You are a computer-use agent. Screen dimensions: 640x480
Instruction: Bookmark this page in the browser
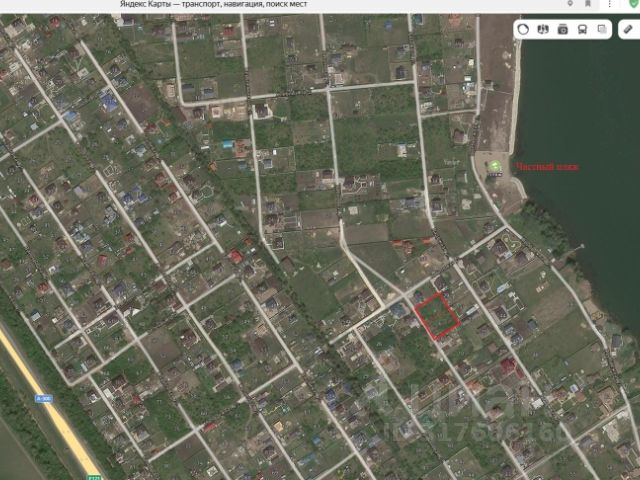coord(588,4)
